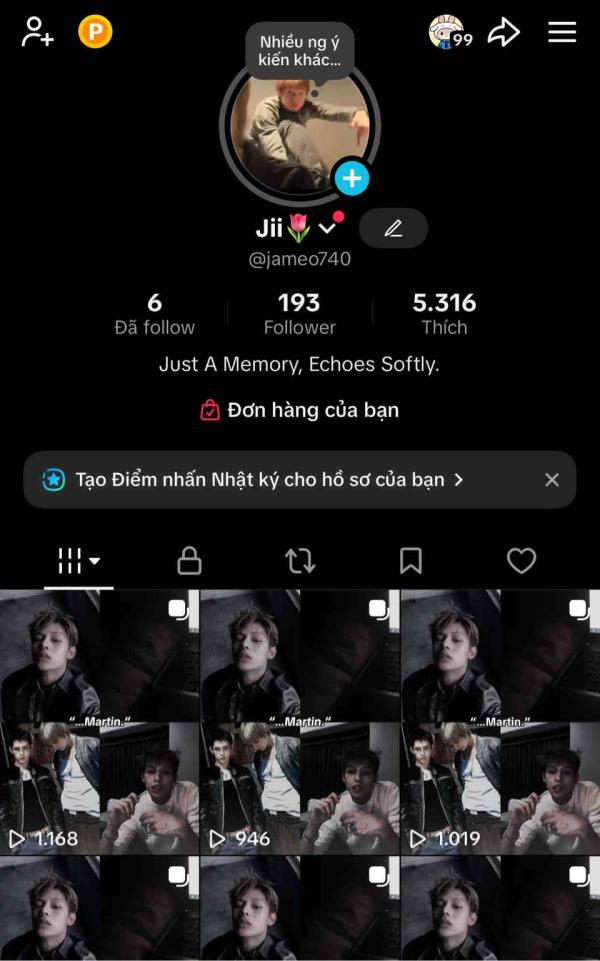The image size is (600, 961).
Task: Tap the blue plus on the avatar
Action: click(351, 179)
